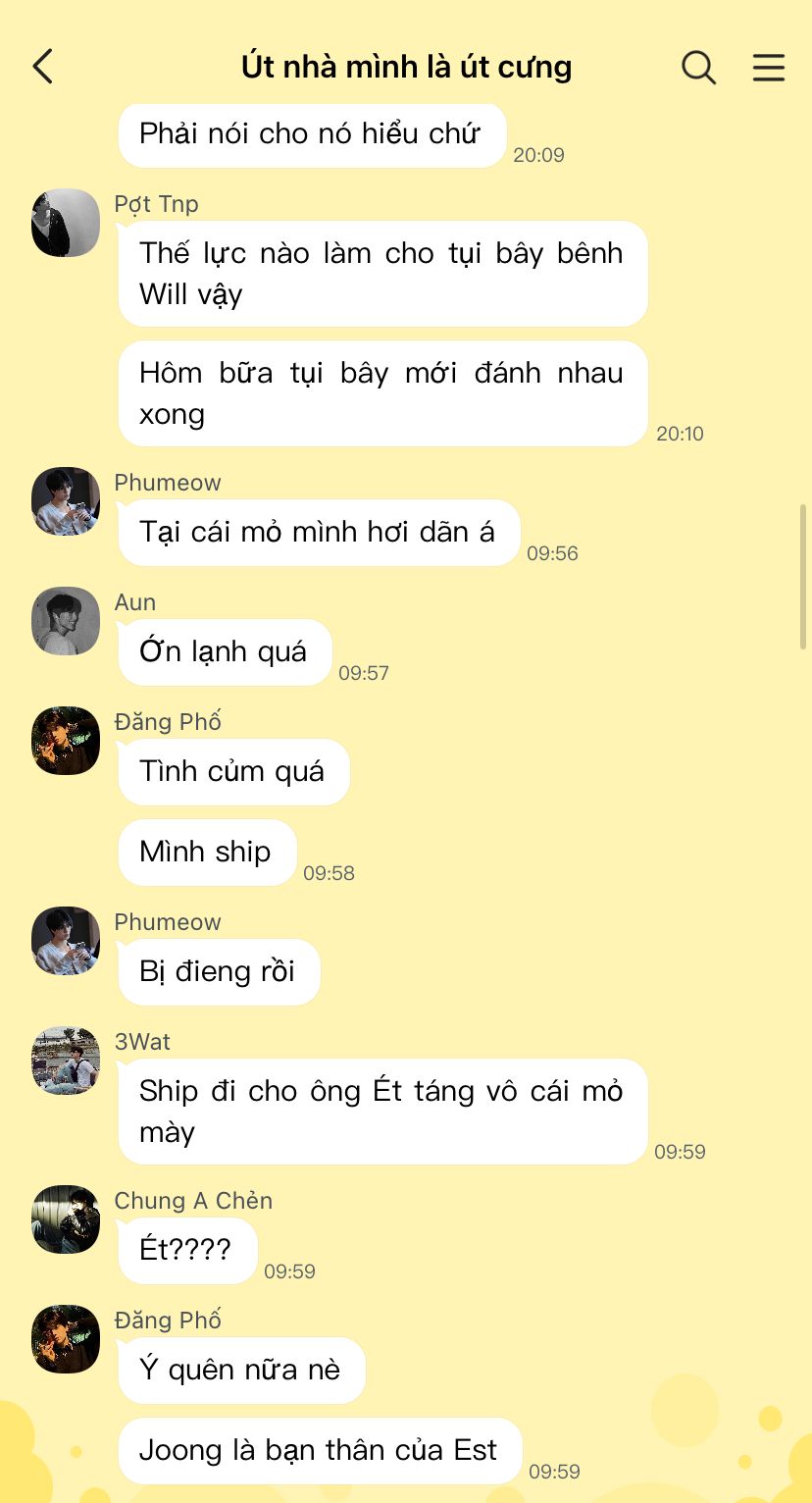
Task: Open the chat's hamburger menu
Action: click(769, 67)
